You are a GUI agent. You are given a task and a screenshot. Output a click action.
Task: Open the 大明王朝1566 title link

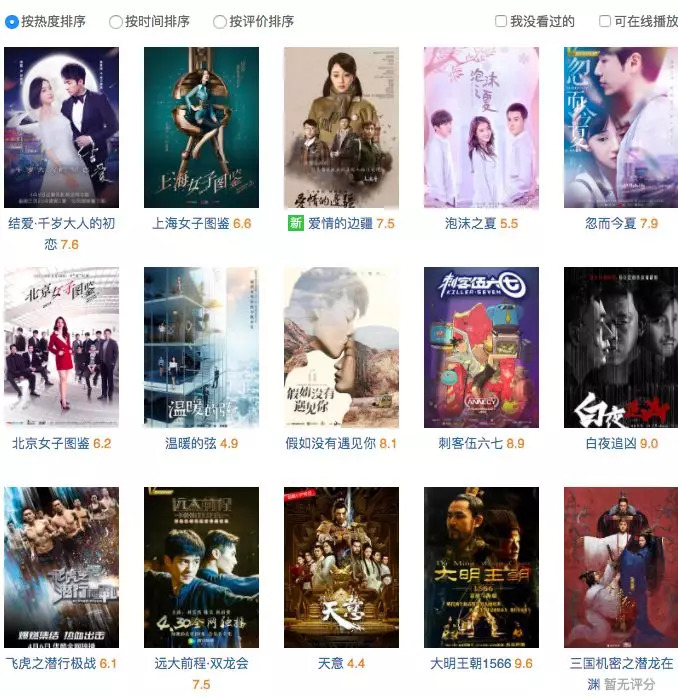[x=470, y=663]
